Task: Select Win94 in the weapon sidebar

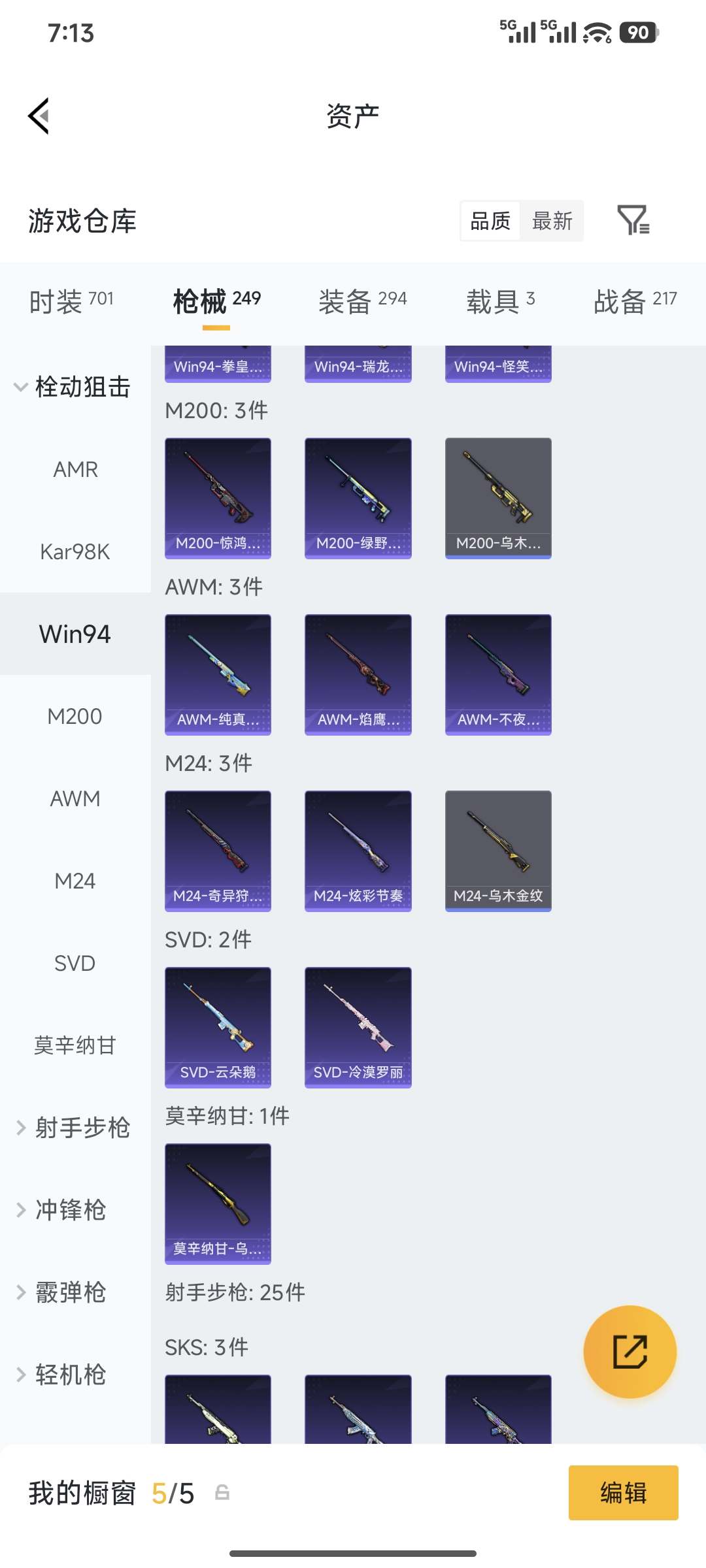Action: click(x=74, y=633)
